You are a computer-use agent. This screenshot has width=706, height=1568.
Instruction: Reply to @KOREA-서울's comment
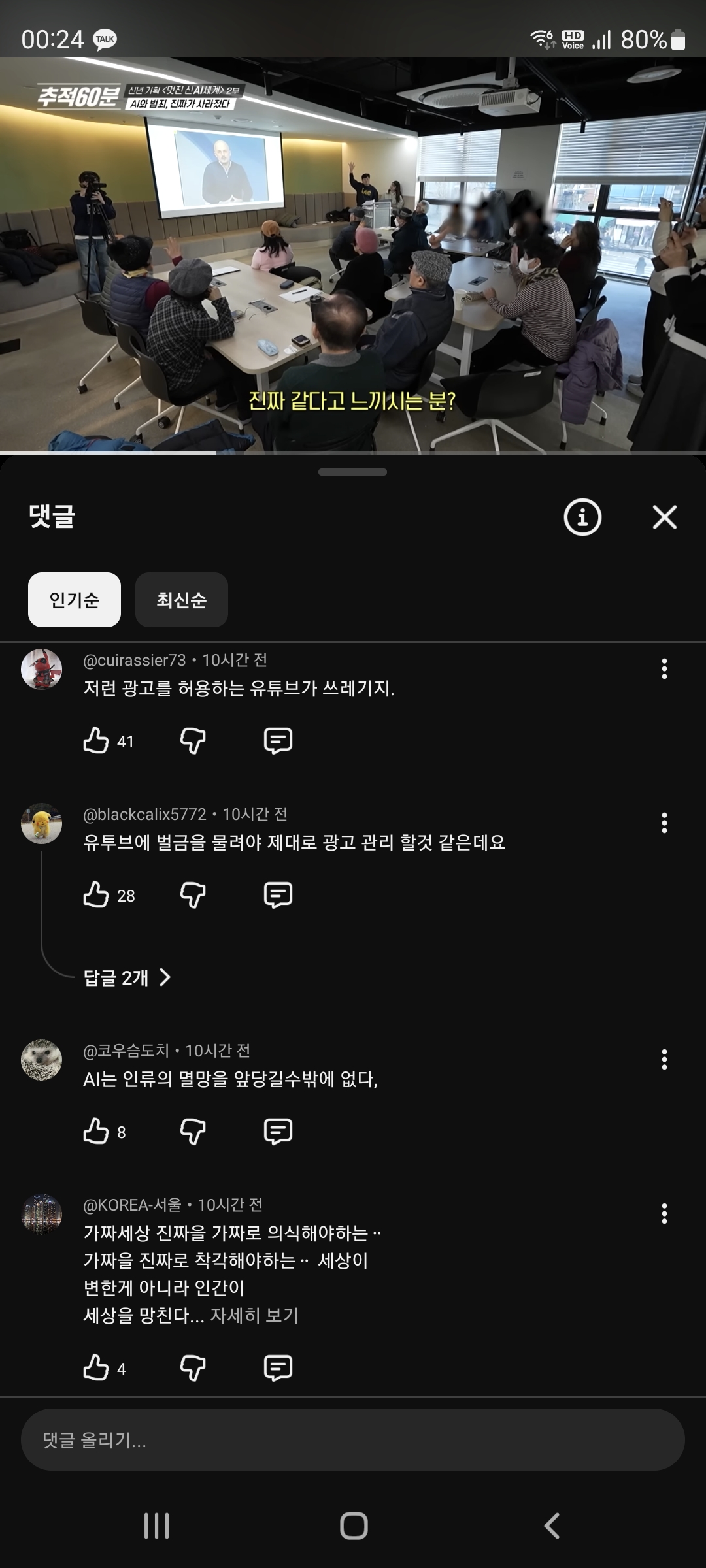click(x=278, y=1368)
